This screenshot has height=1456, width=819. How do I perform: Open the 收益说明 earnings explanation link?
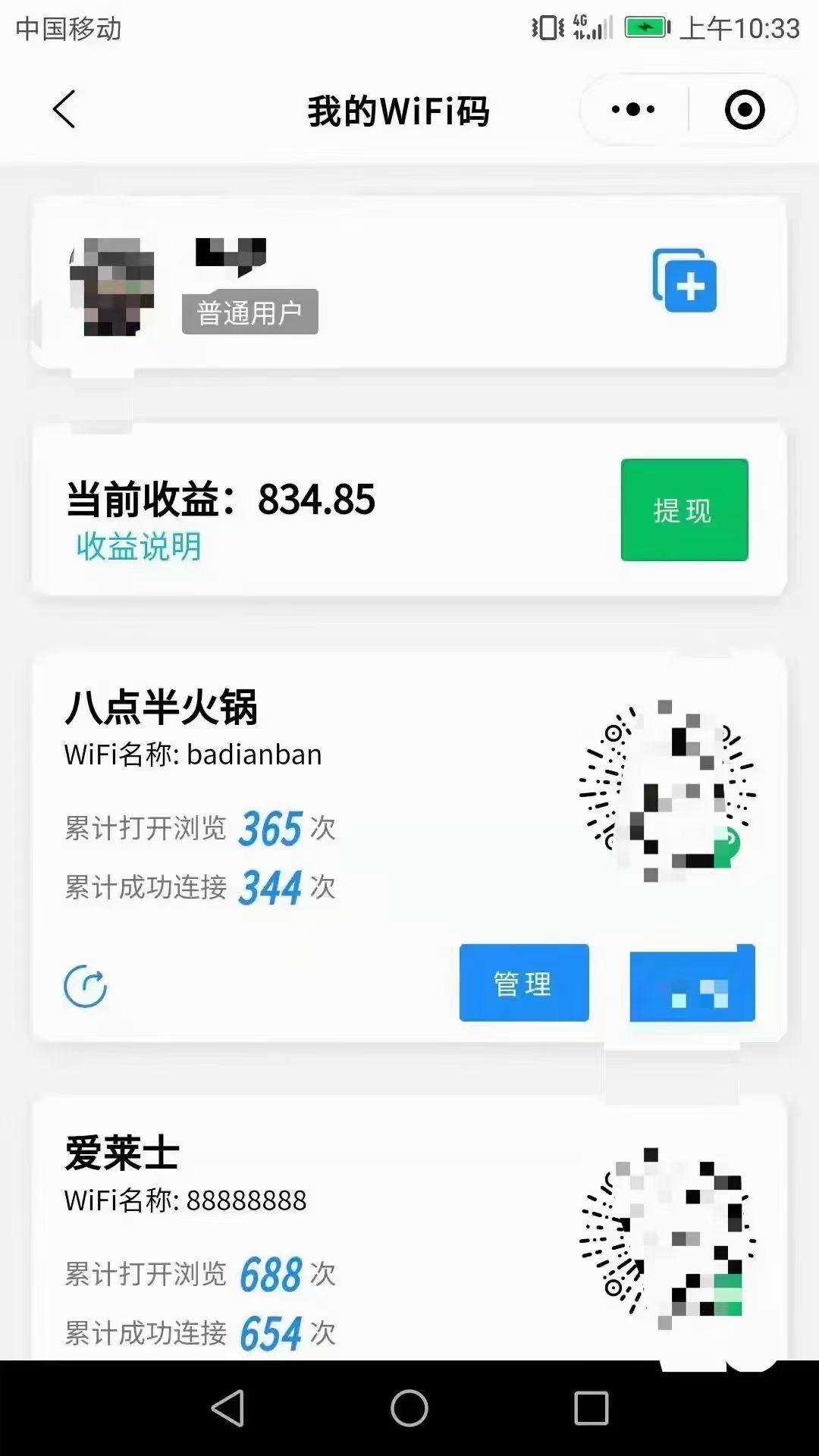point(139,547)
